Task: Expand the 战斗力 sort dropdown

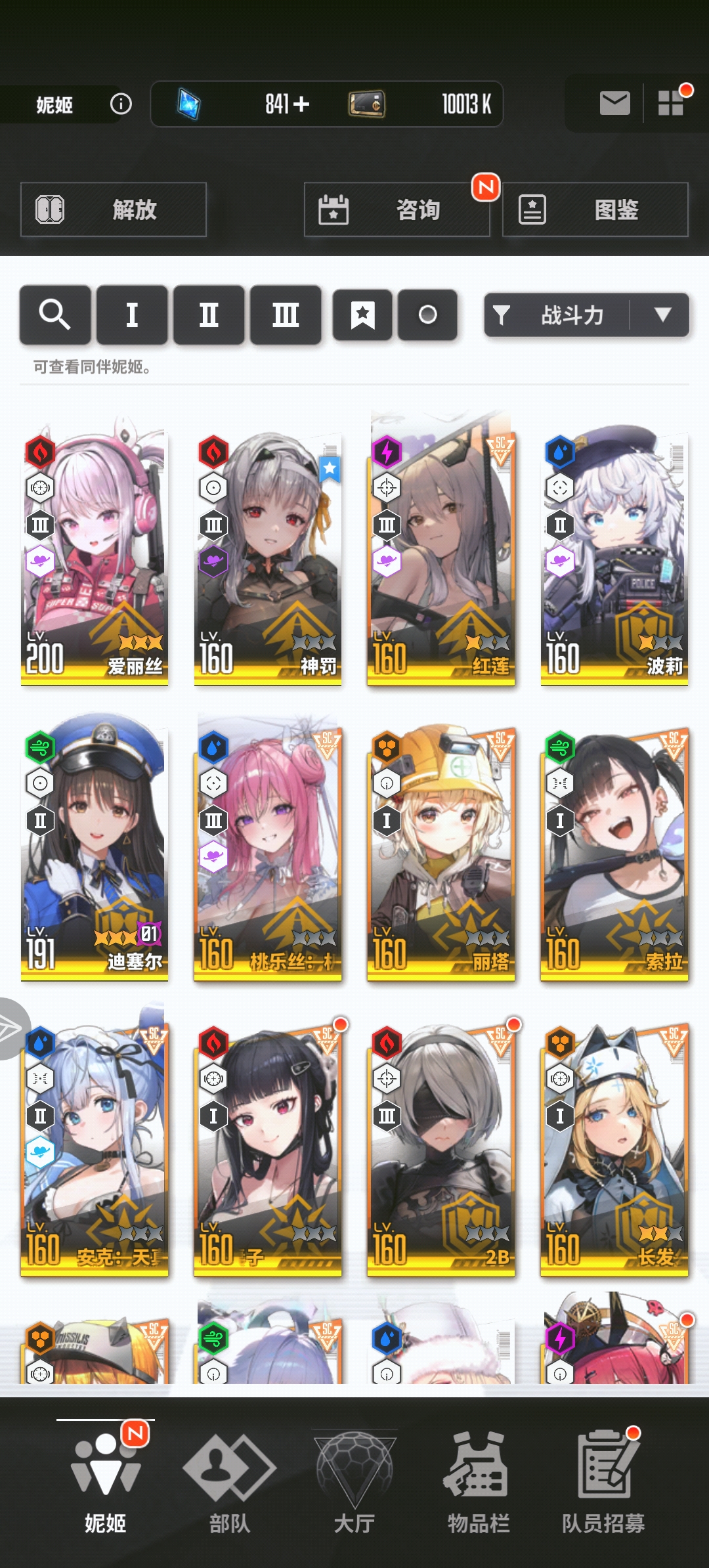Action: tap(662, 315)
